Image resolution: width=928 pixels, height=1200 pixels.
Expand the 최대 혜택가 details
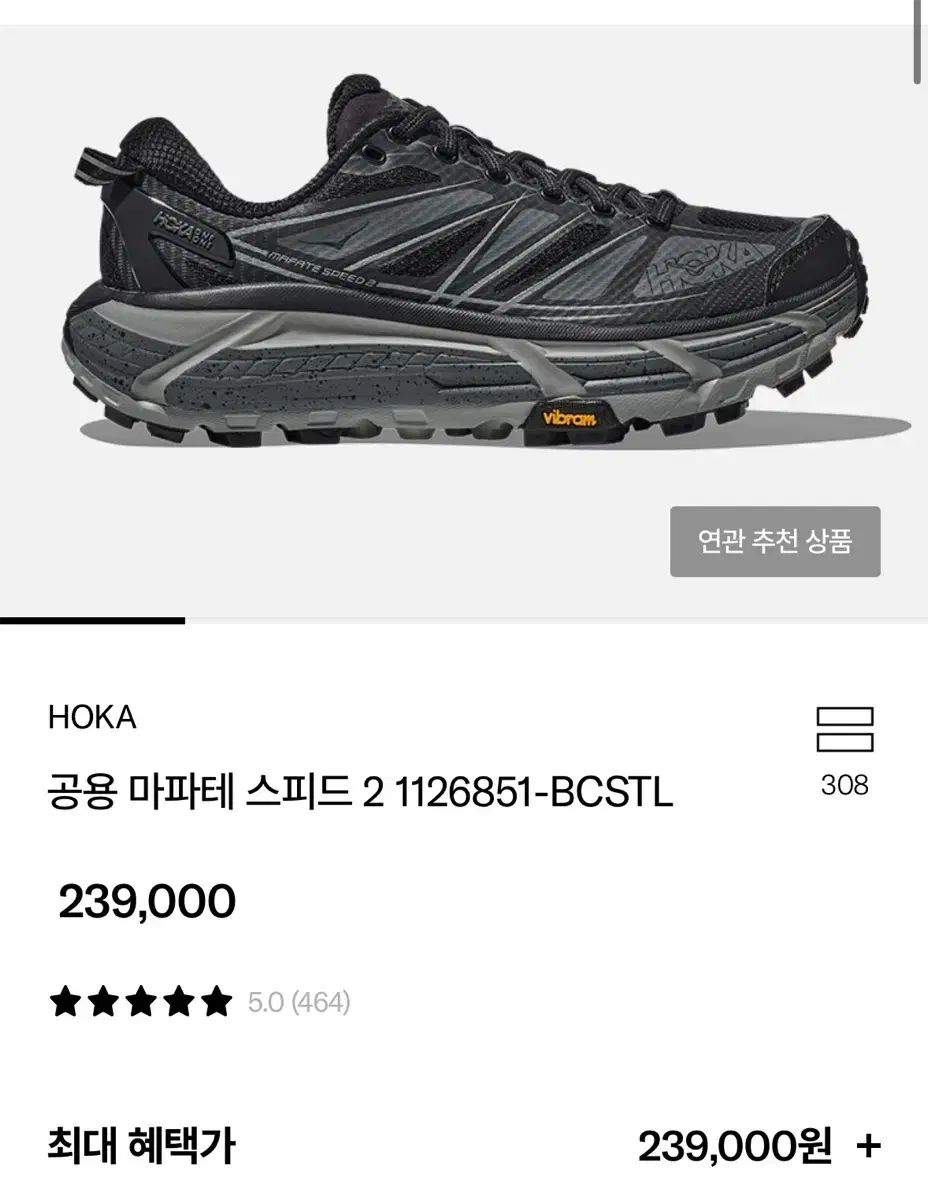pos(868,1145)
